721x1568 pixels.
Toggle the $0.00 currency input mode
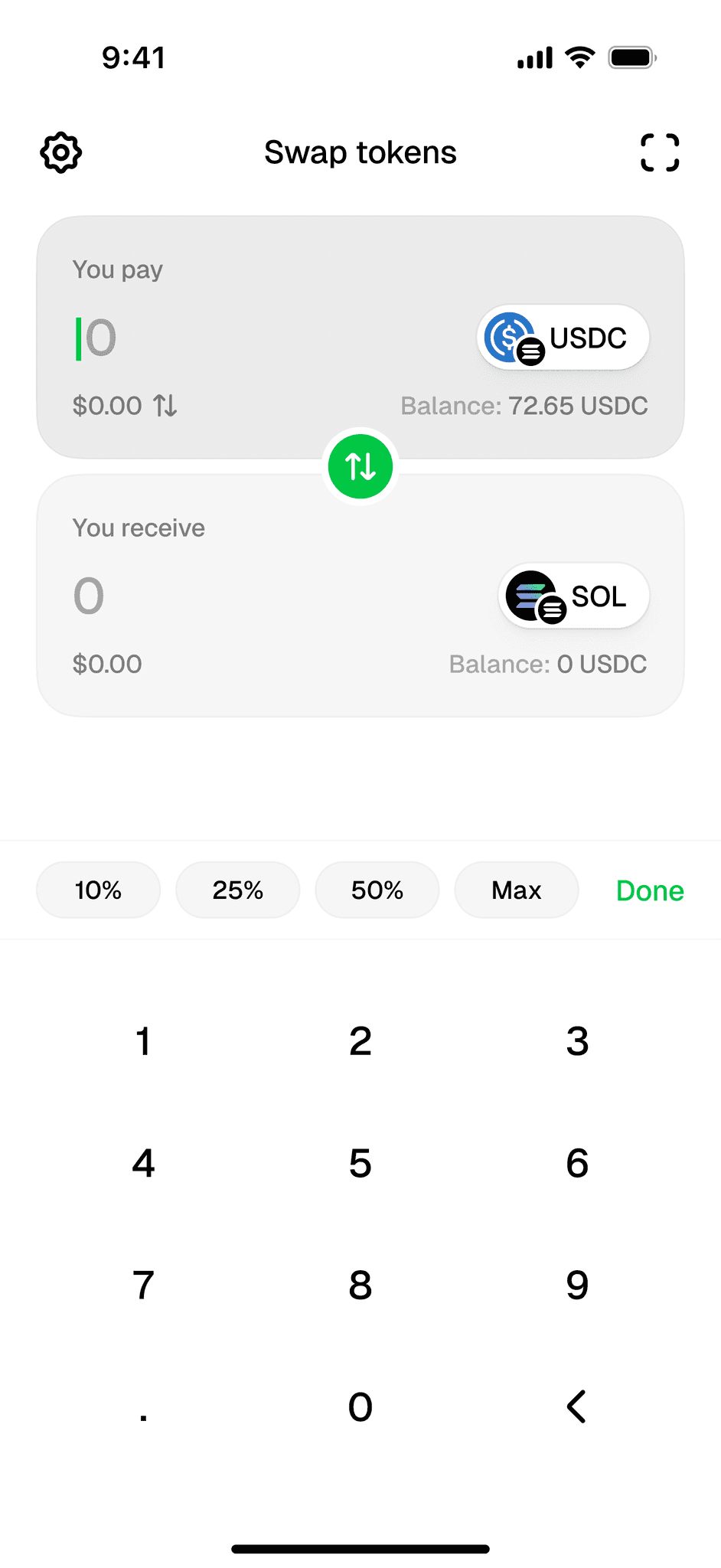[165, 406]
